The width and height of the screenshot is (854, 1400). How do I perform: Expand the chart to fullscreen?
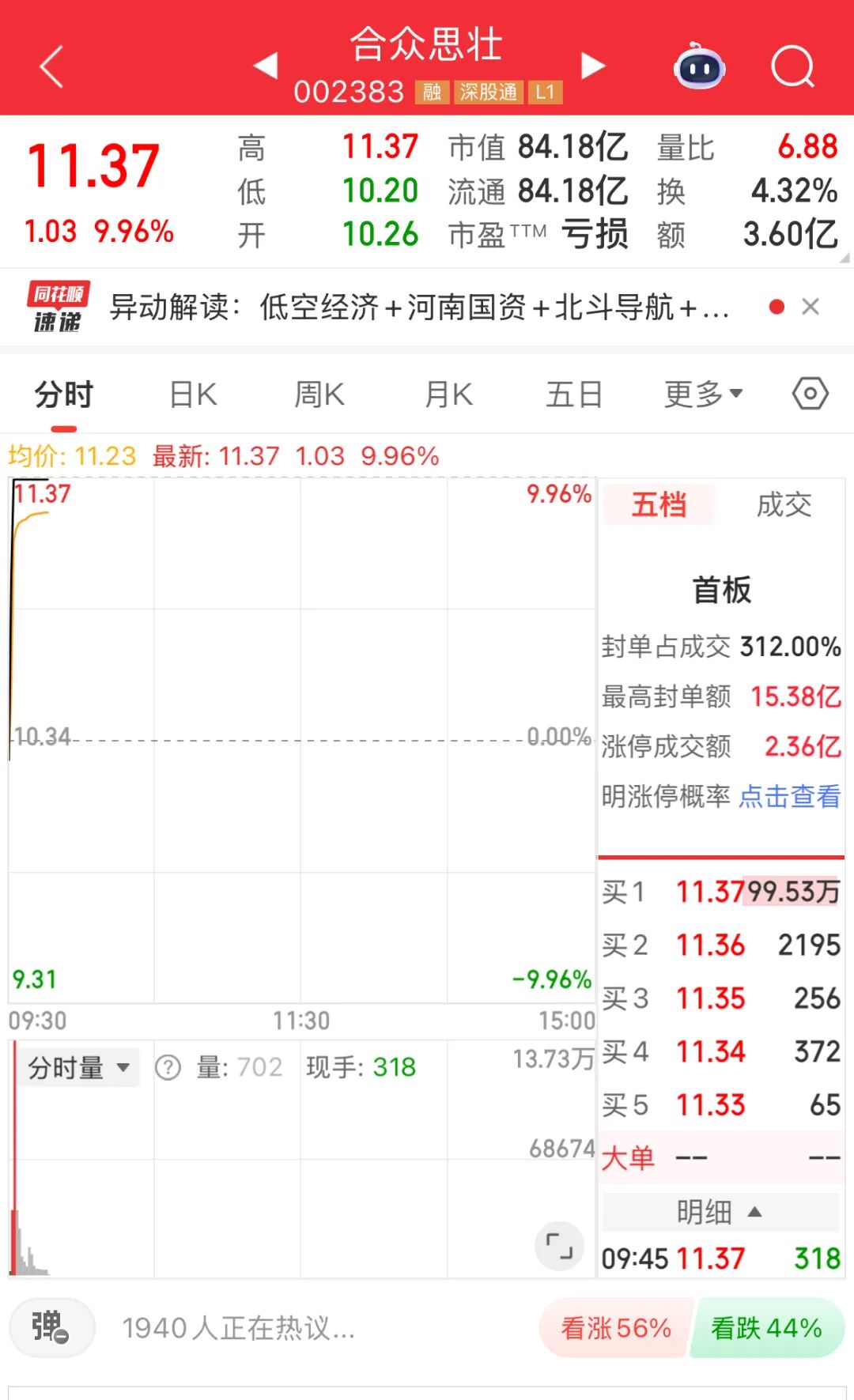(x=559, y=1247)
